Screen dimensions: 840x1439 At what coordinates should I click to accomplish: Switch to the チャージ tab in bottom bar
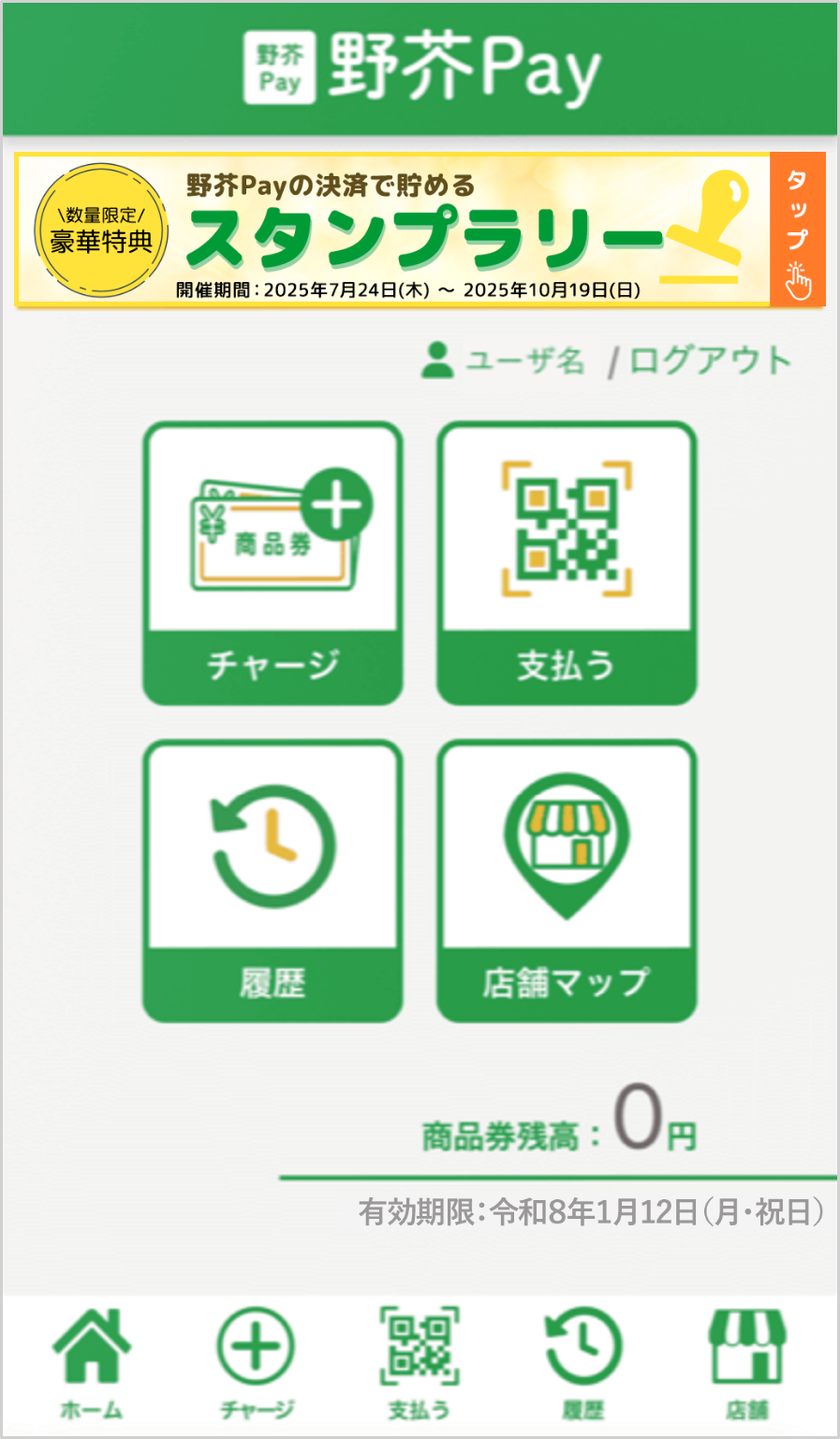coord(256,1363)
